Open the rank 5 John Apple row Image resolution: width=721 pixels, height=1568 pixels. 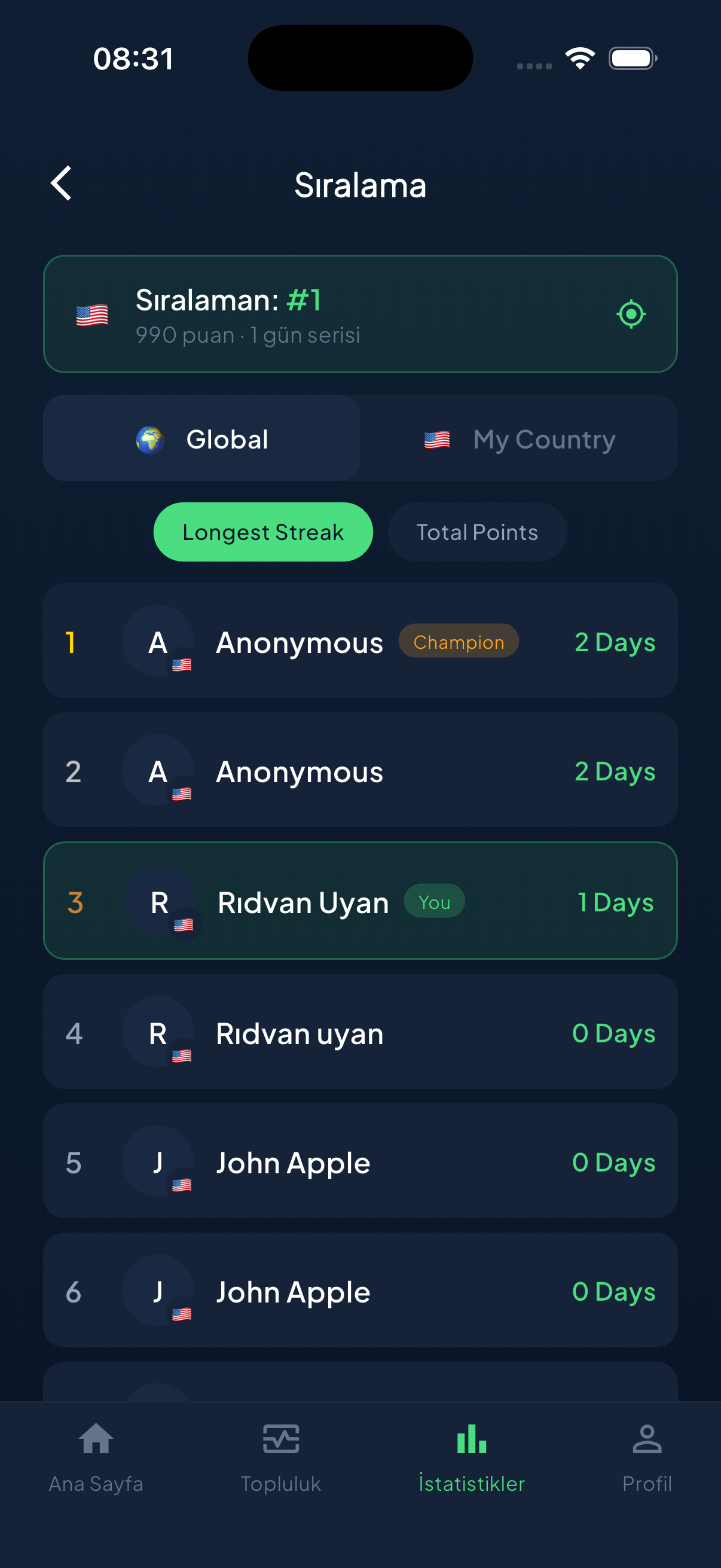click(360, 1161)
